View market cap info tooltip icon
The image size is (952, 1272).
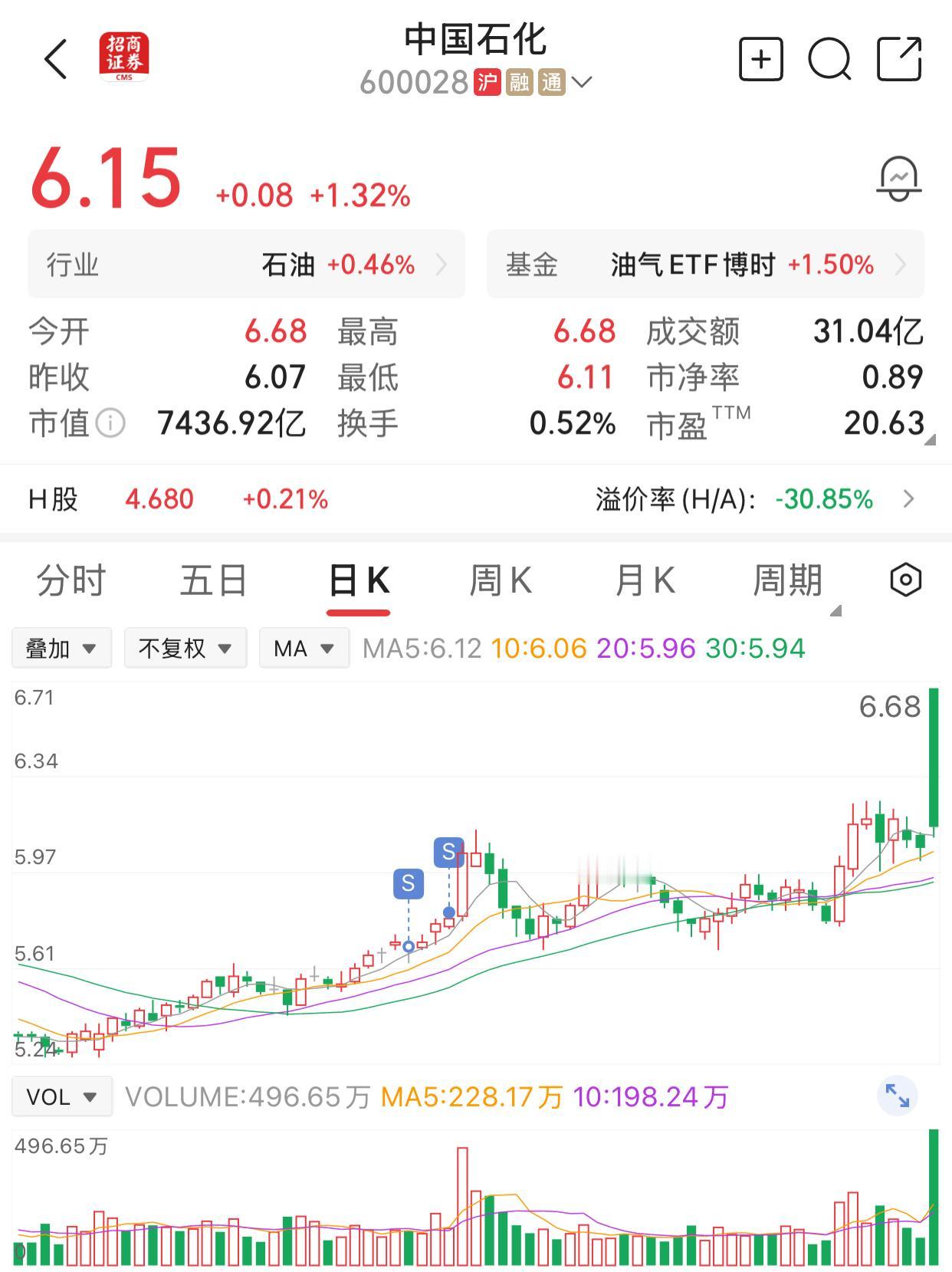tap(110, 422)
